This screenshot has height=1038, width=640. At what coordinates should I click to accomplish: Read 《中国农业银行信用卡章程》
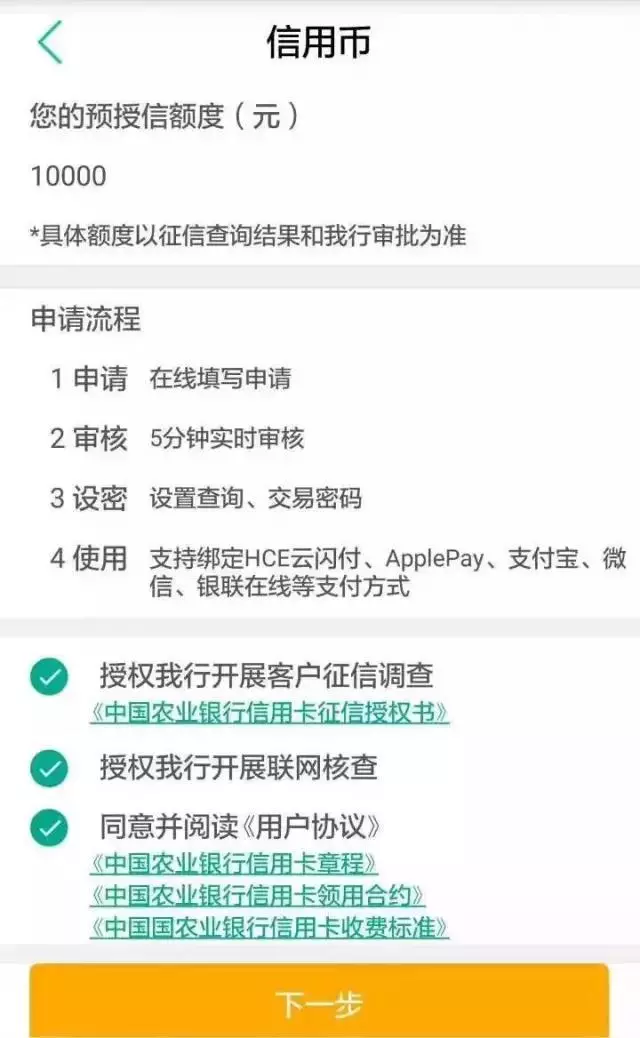tap(234, 863)
